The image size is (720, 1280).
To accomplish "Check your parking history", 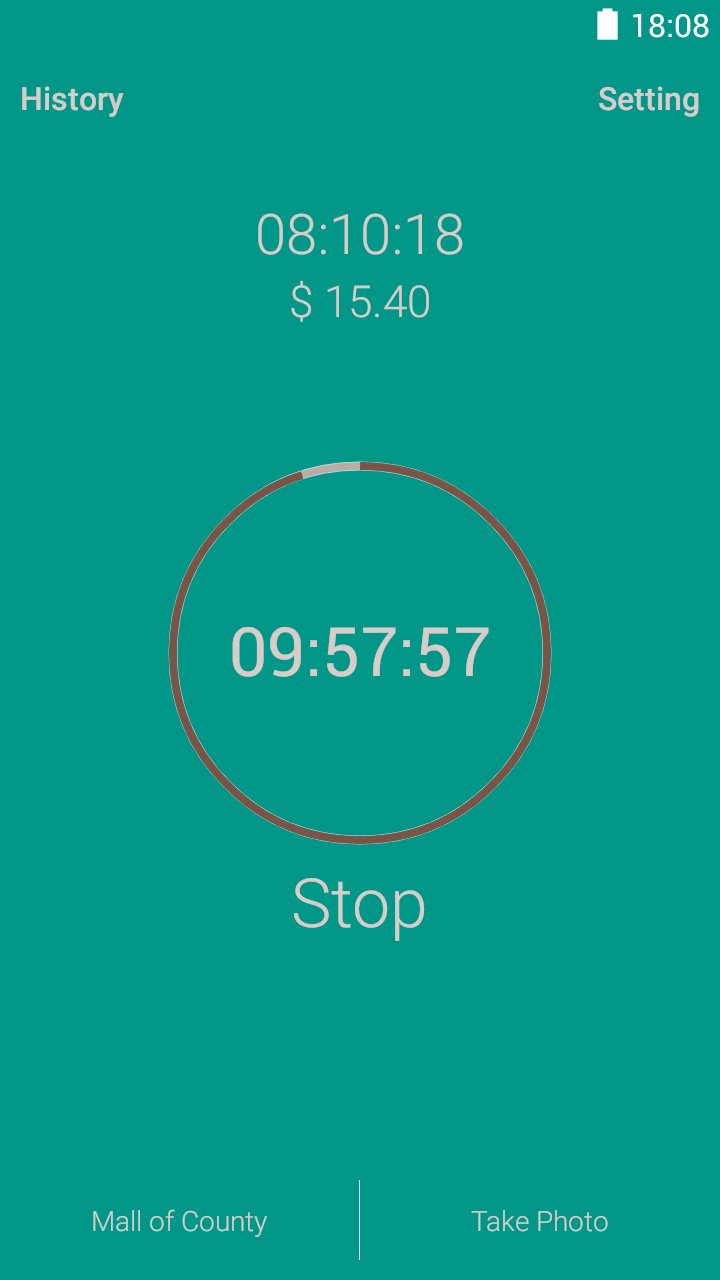I will [x=71, y=99].
